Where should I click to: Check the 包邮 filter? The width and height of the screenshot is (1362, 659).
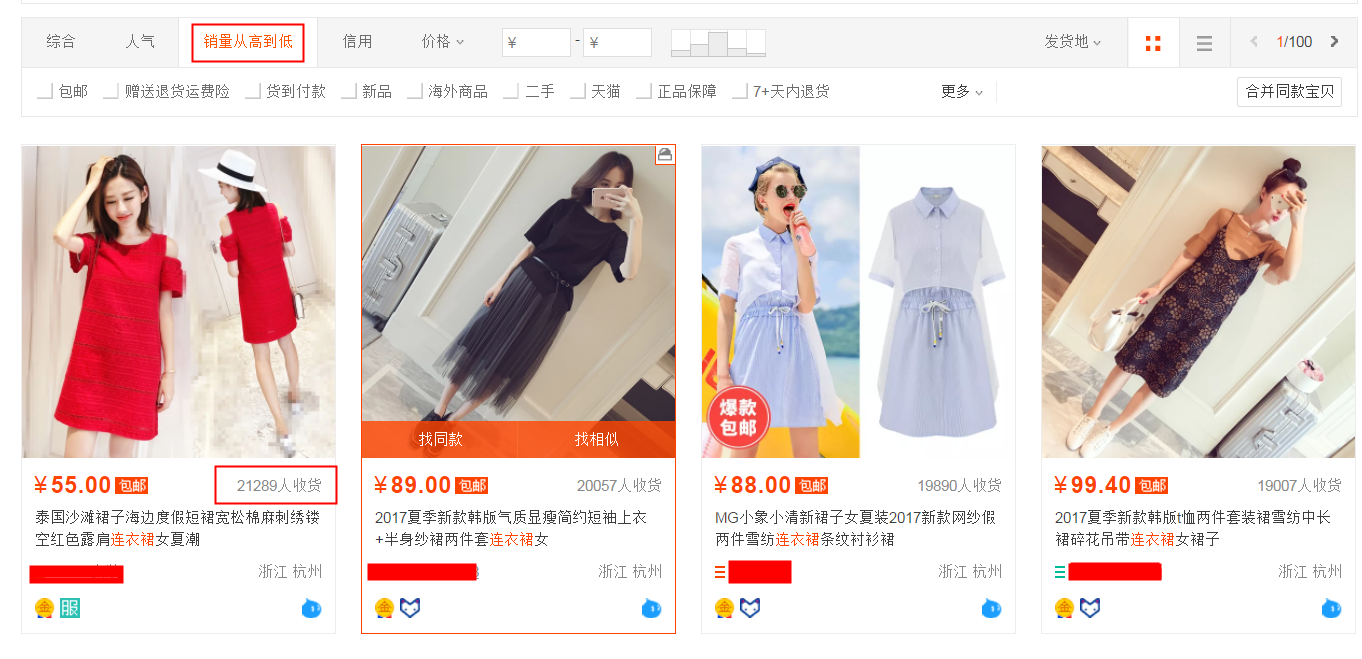(45, 92)
